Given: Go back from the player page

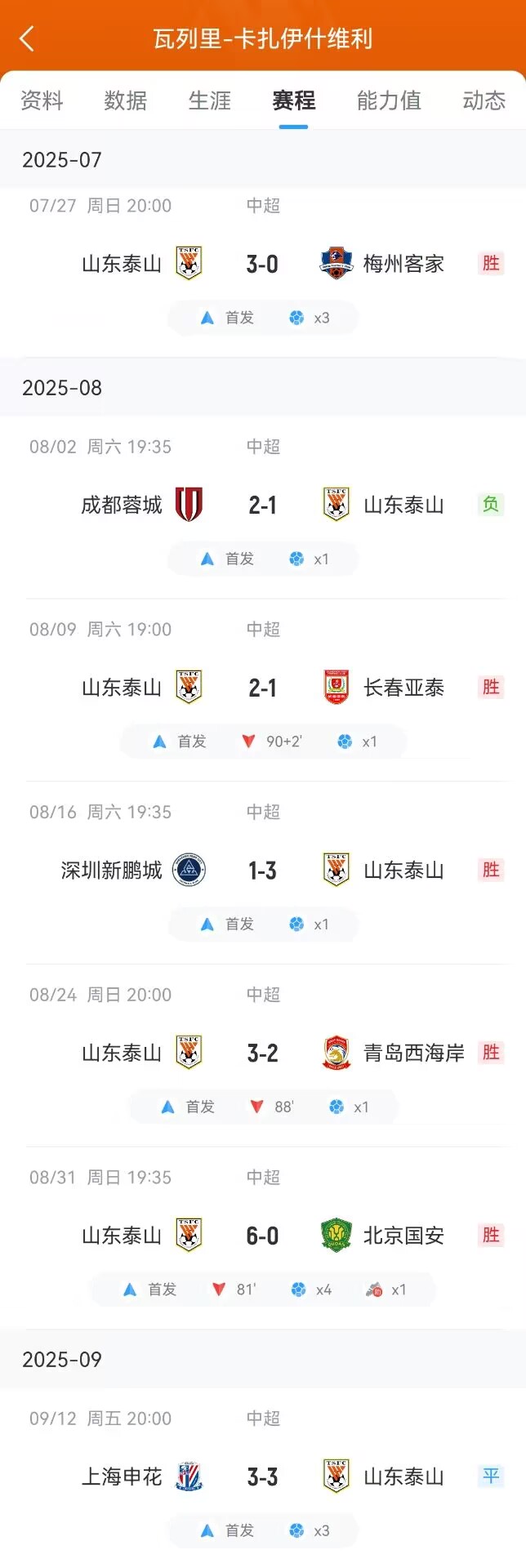Looking at the screenshot, I should [27, 38].
